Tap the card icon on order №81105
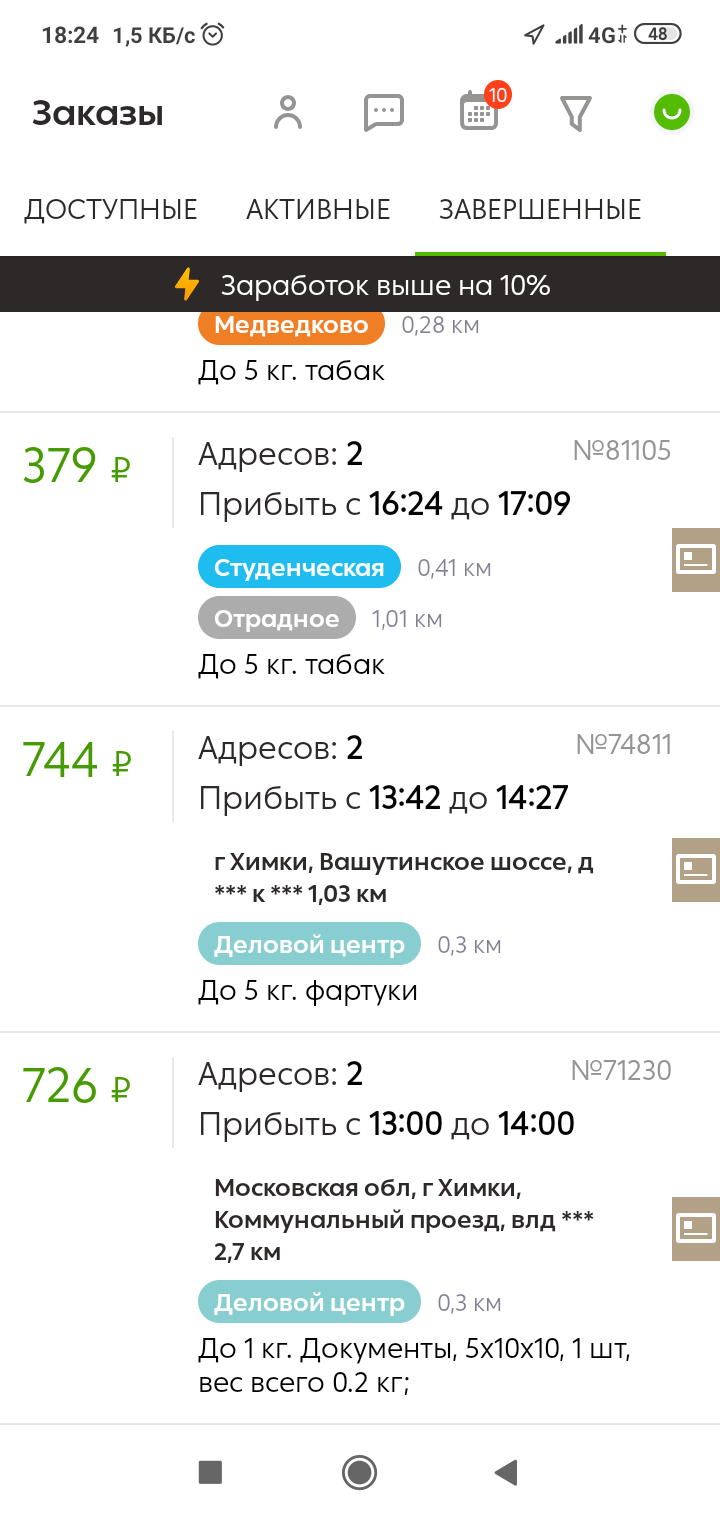The height and width of the screenshot is (1520, 720). click(696, 560)
